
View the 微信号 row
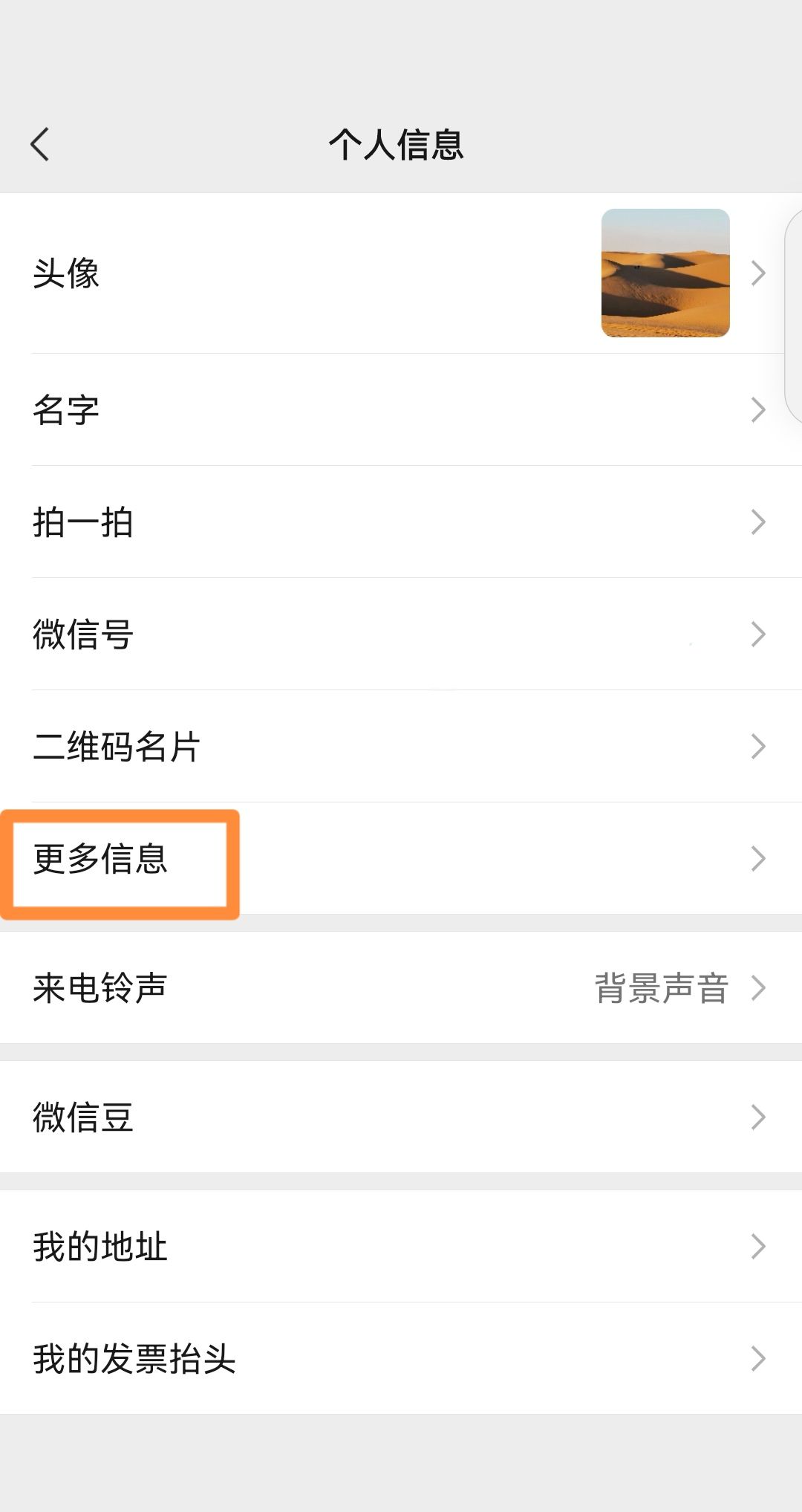click(x=401, y=634)
